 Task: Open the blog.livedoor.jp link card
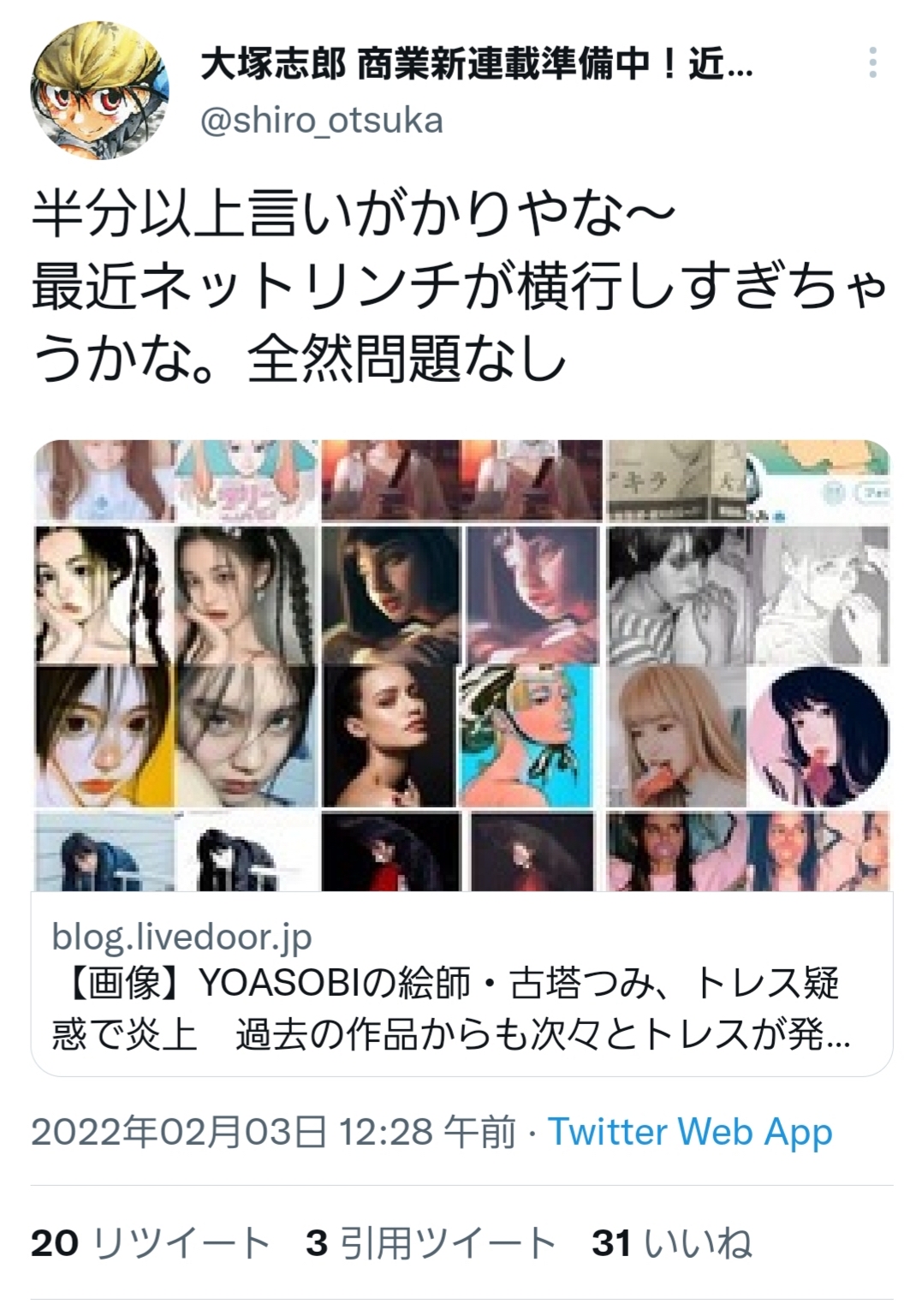point(461,983)
